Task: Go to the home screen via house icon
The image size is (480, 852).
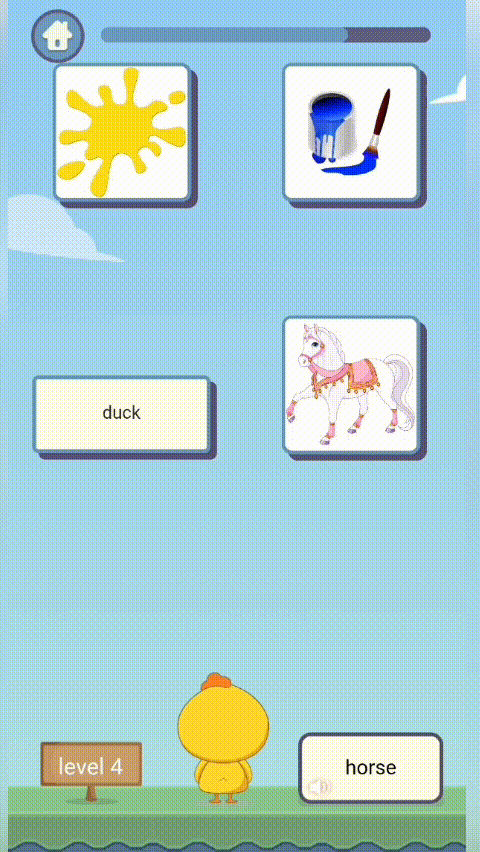Action: point(58,36)
